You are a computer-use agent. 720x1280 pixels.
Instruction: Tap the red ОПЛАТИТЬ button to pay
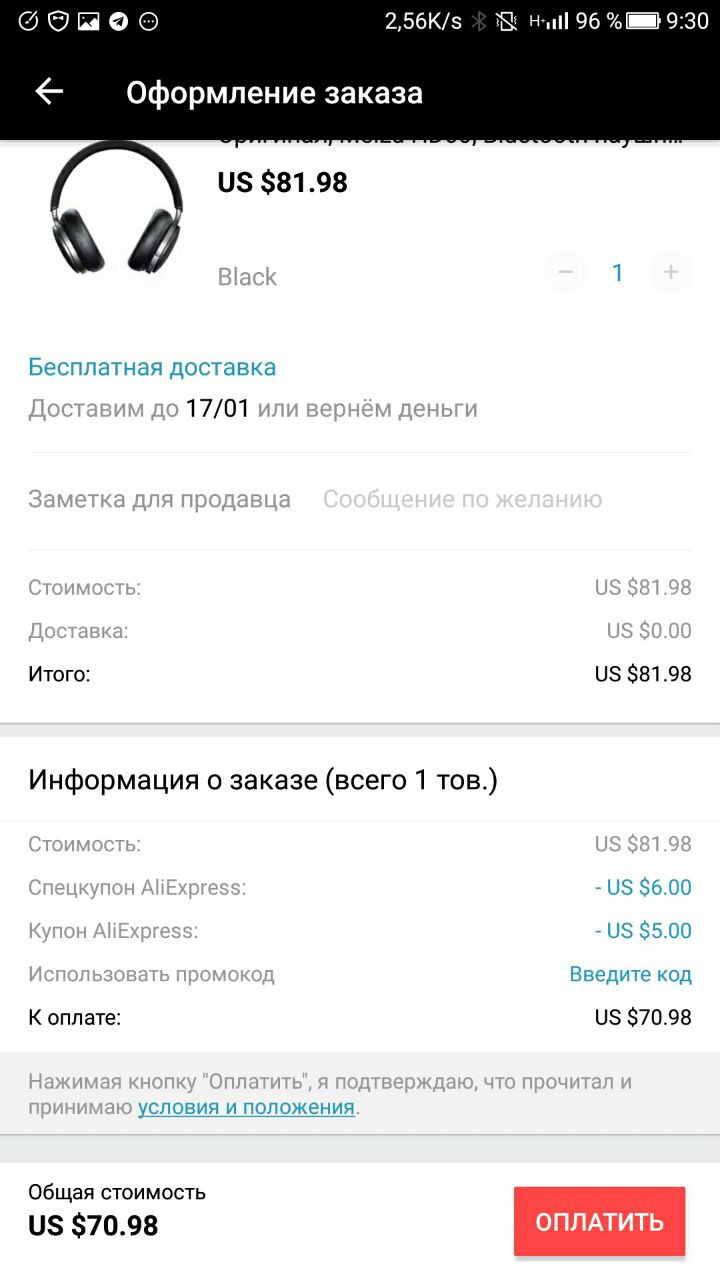(600, 1221)
